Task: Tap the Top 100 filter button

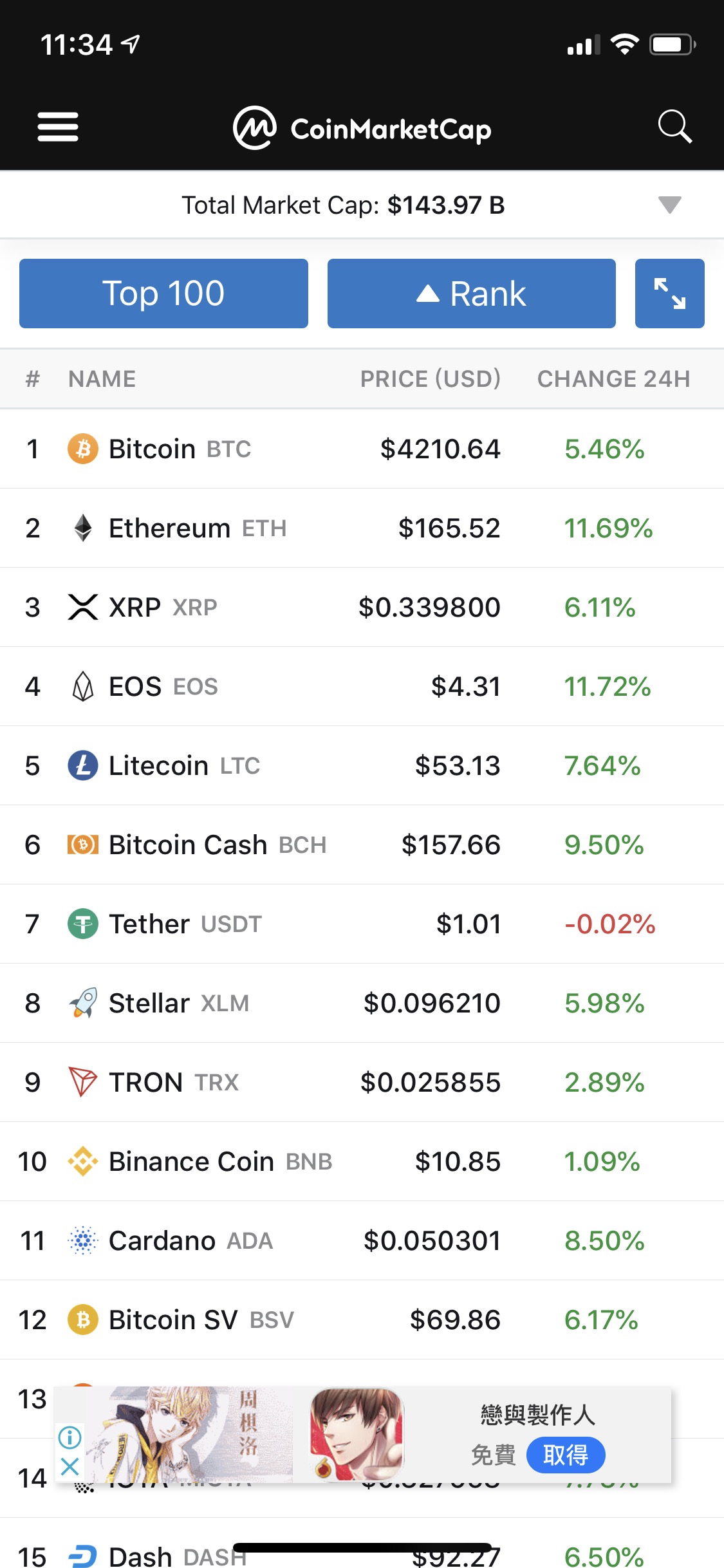Action: click(x=163, y=294)
